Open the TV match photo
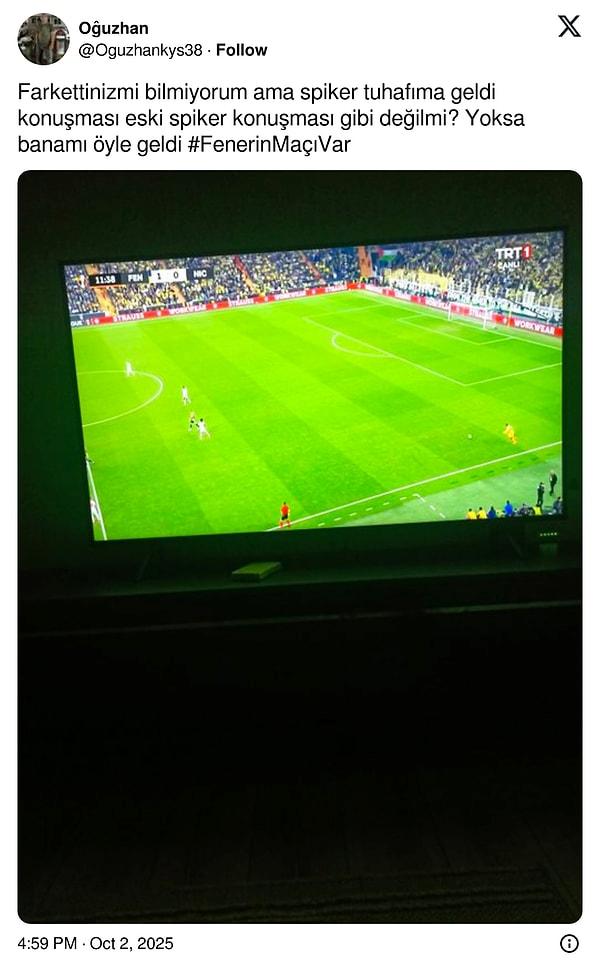This screenshot has height=974, width=600. pos(300,545)
